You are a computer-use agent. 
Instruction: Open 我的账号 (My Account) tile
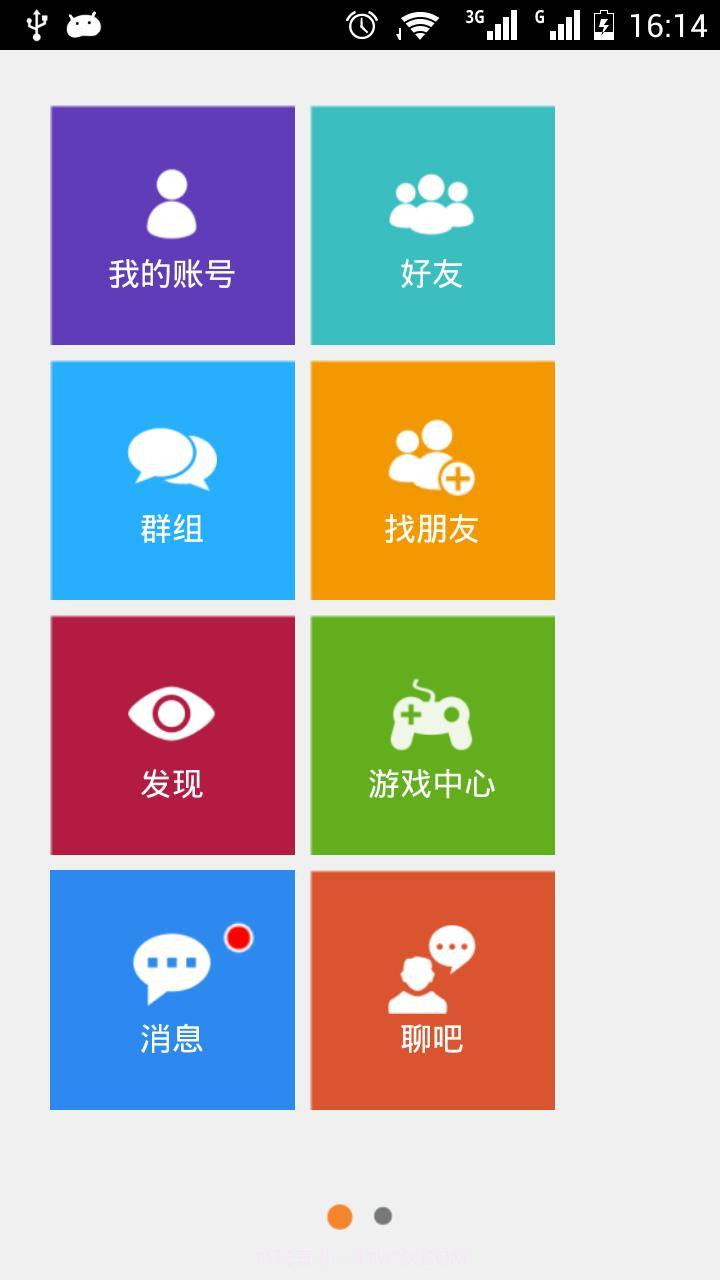172,225
